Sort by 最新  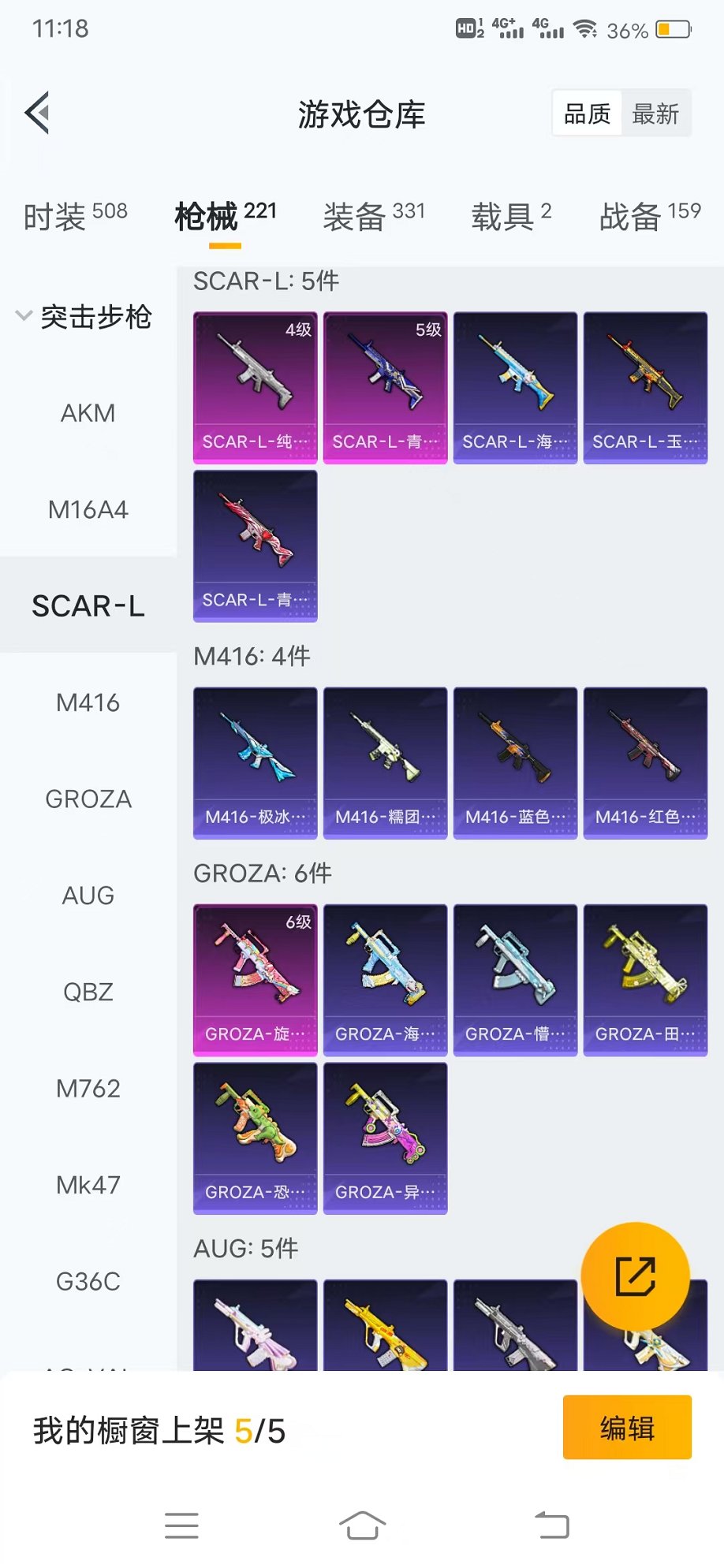coord(655,114)
